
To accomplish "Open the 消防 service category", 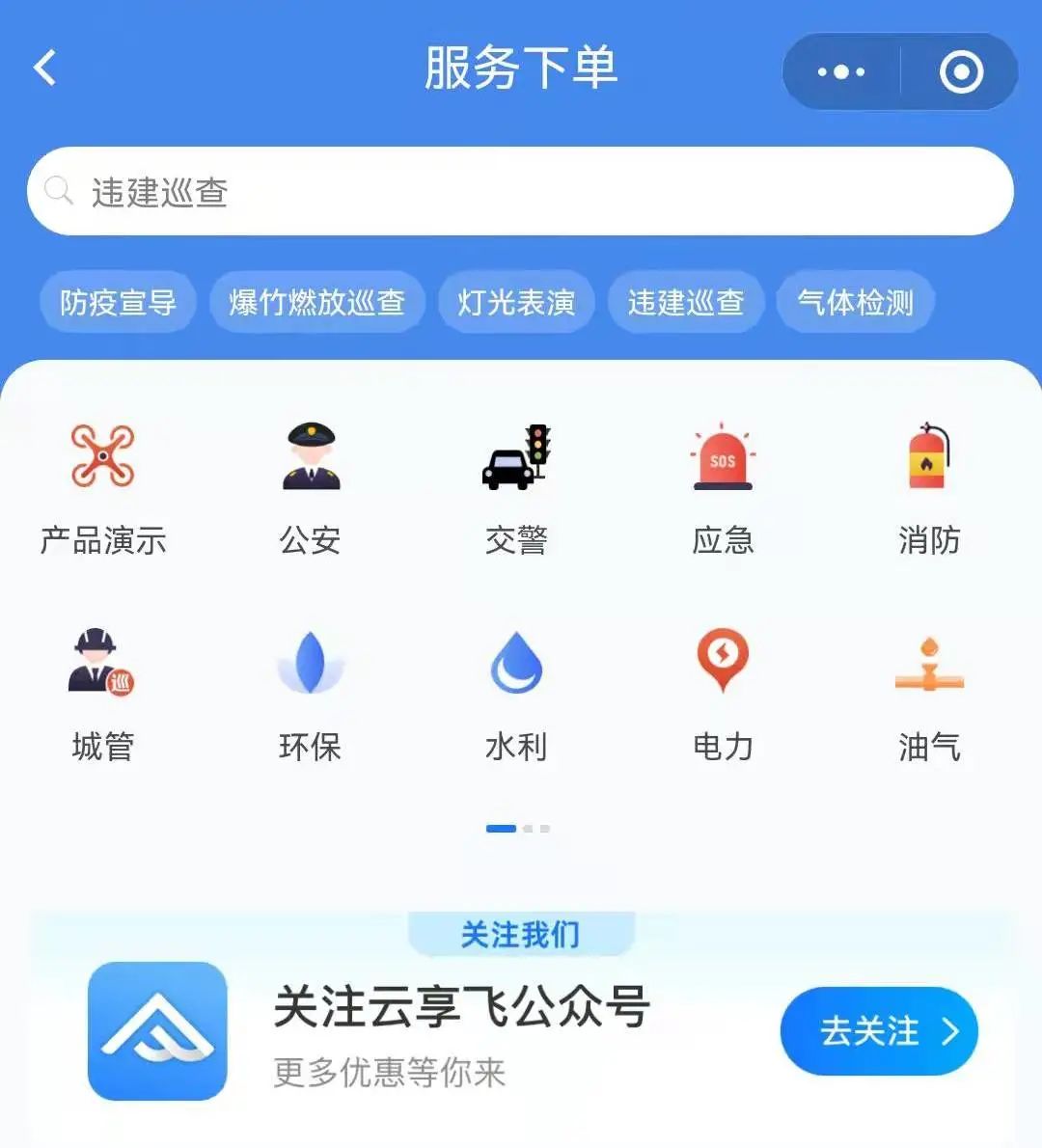I will tap(929, 487).
